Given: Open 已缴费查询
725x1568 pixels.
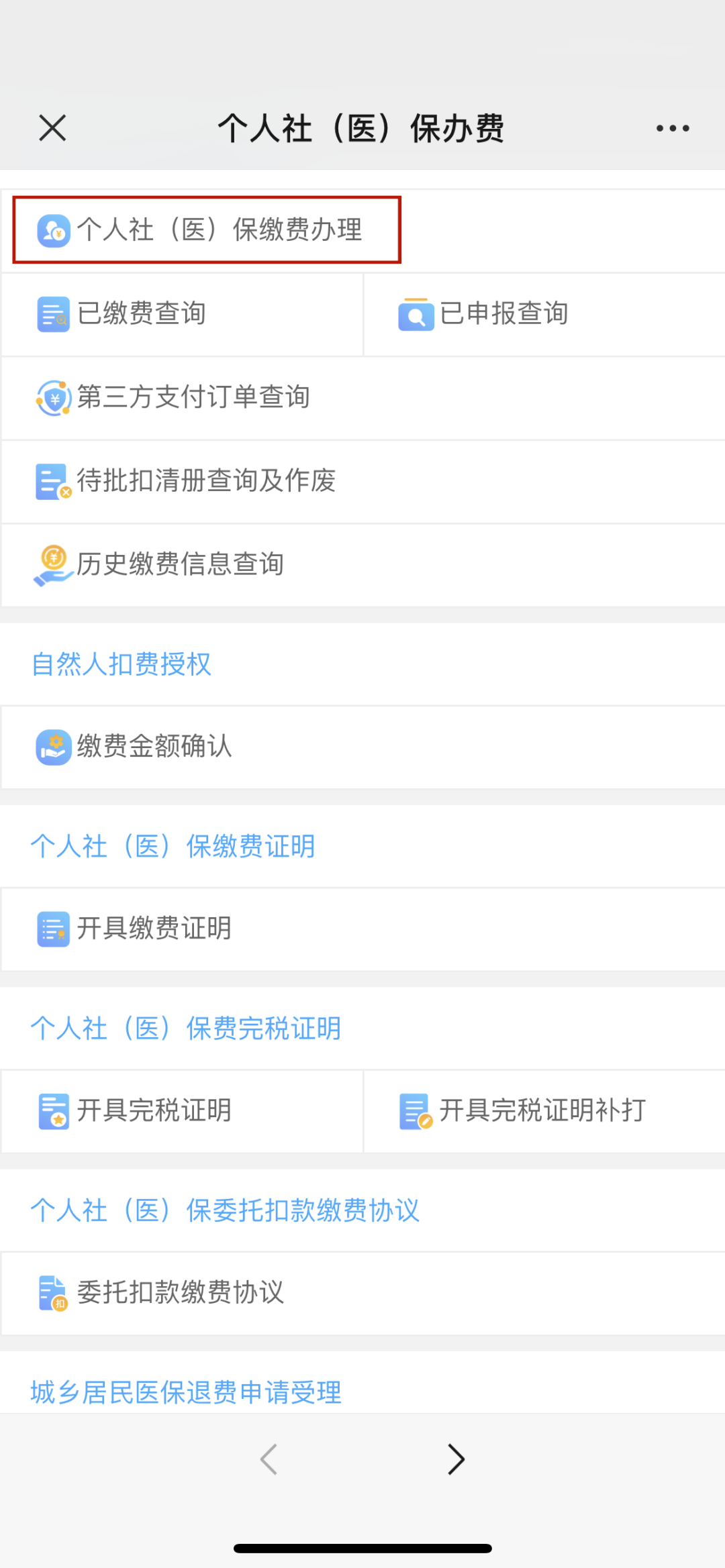Looking at the screenshot, I should 182,314.
